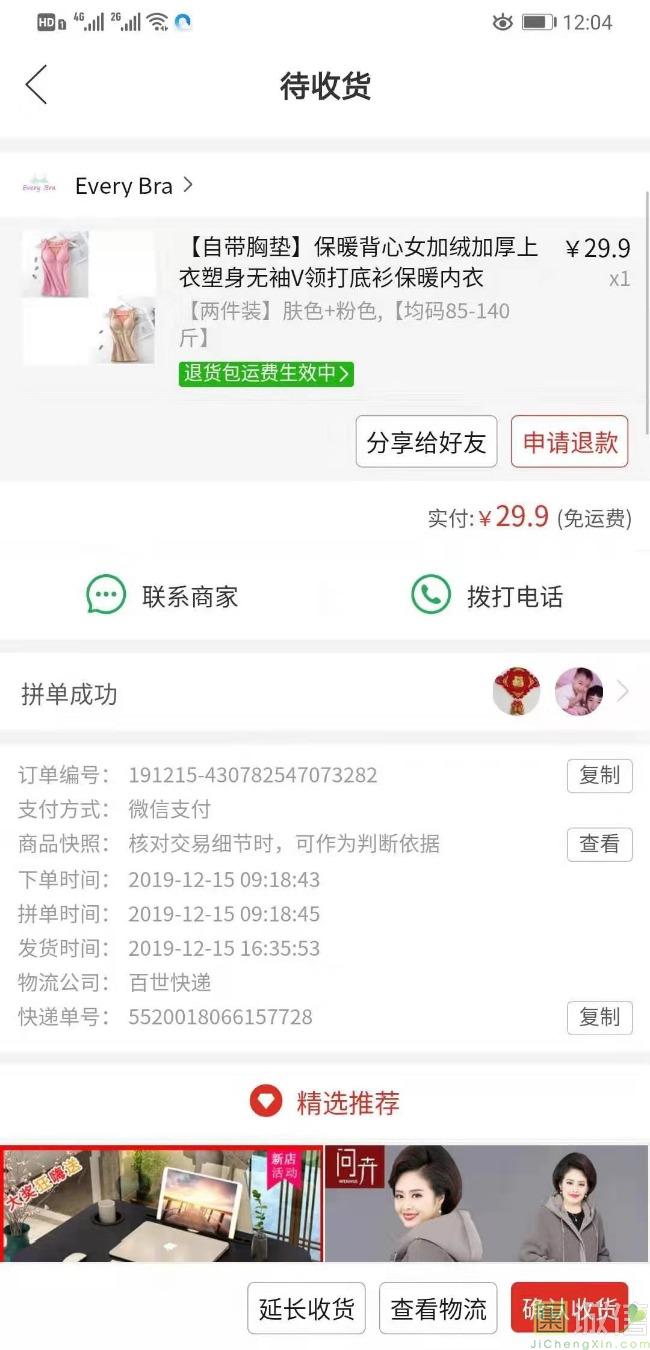Tap the 退货包运费生效中 tag
The image size is (650, 1350).
pyautogui.click(x=266, y=373)
